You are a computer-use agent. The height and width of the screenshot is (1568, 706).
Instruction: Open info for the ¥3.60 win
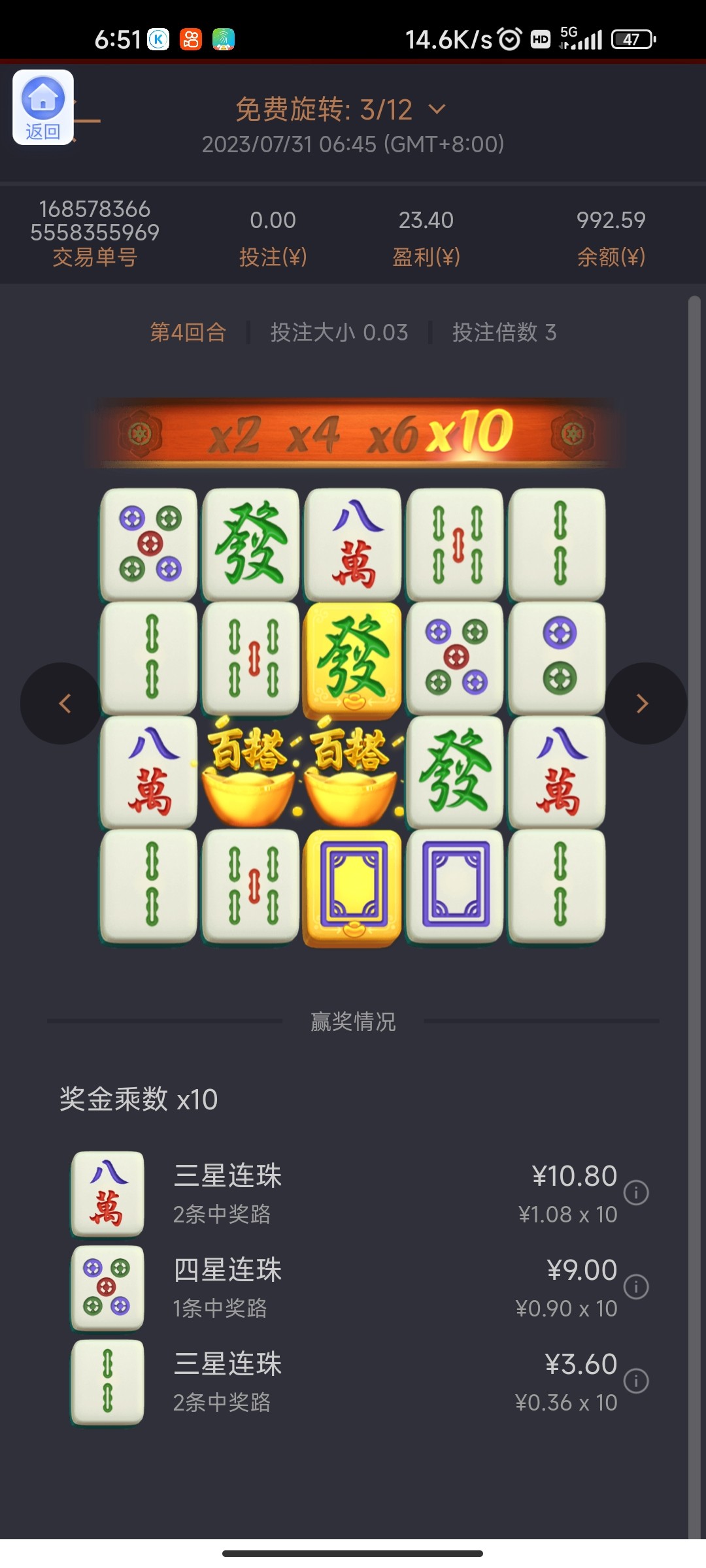pyautogui.click(x=635, y=1380)
